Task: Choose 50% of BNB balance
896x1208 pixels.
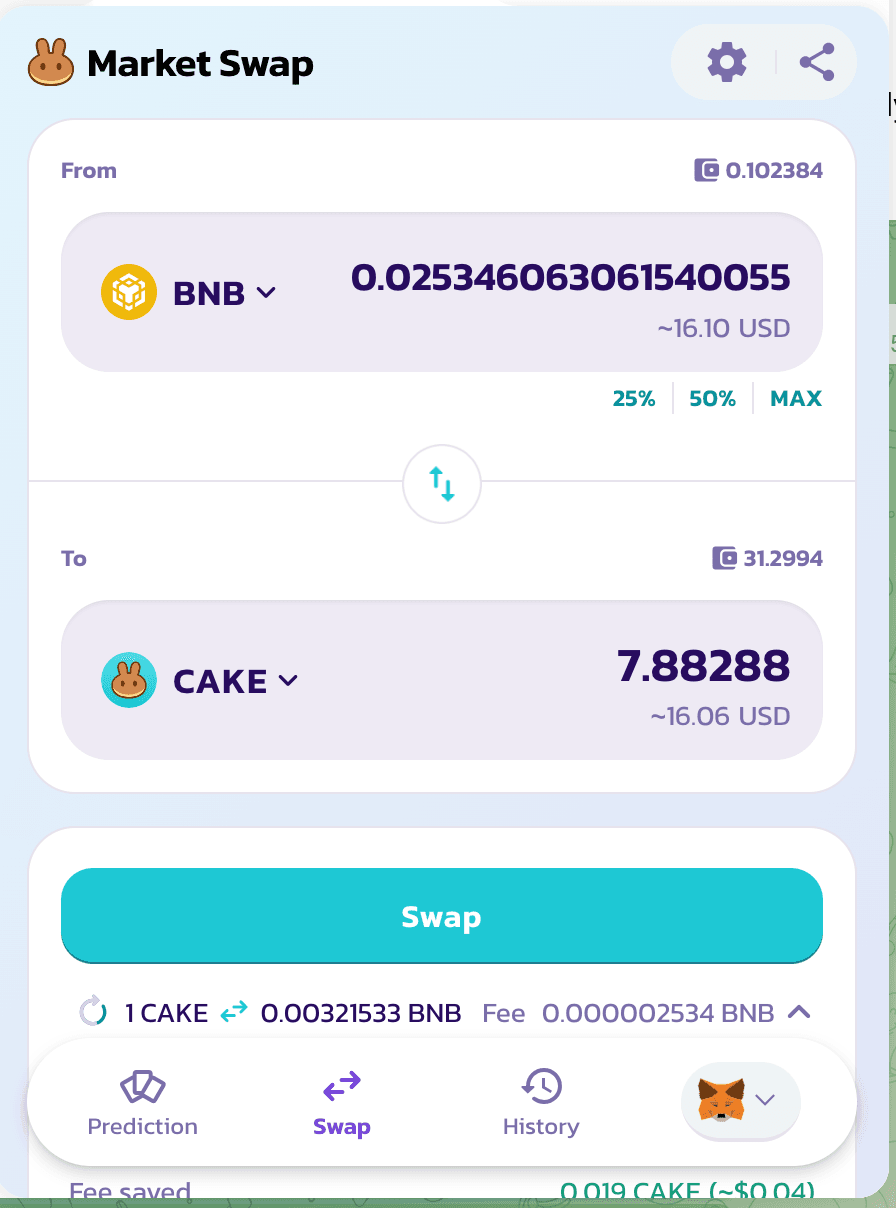Action: [x=713, y=399]
